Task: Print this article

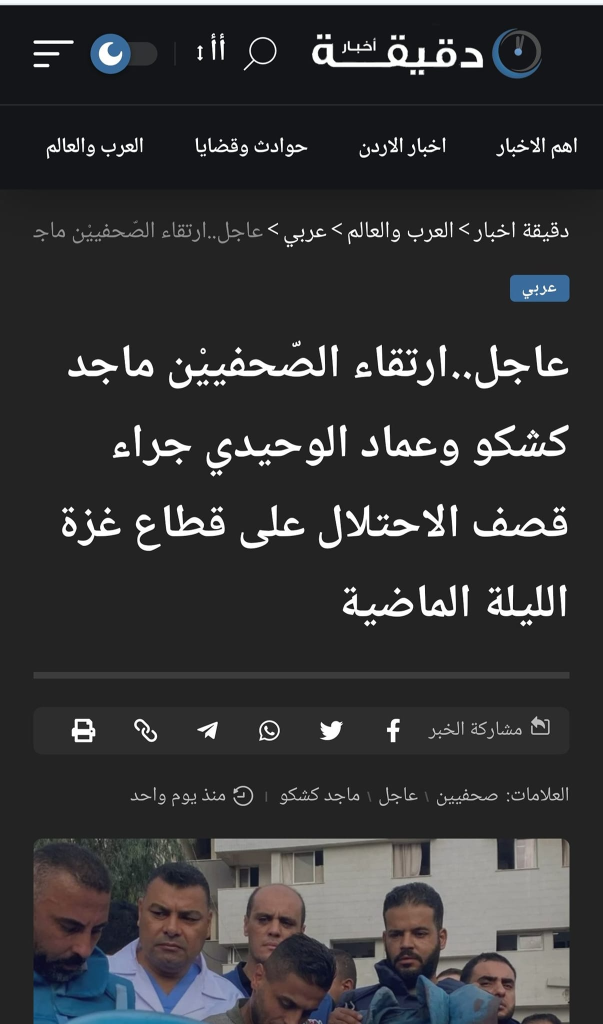Action: pos(84,730)
